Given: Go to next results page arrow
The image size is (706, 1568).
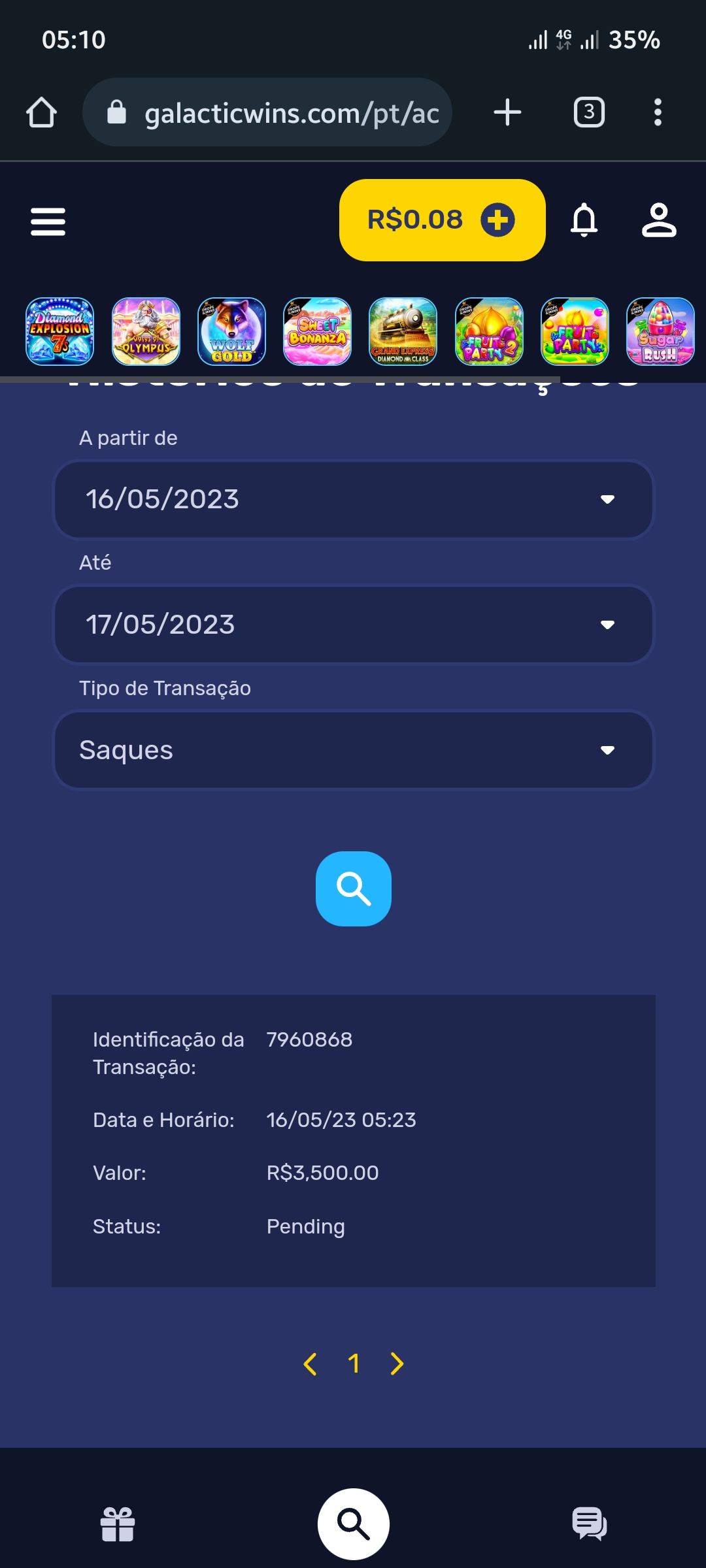Looking at the screenshot, I should coord(397,1365).
